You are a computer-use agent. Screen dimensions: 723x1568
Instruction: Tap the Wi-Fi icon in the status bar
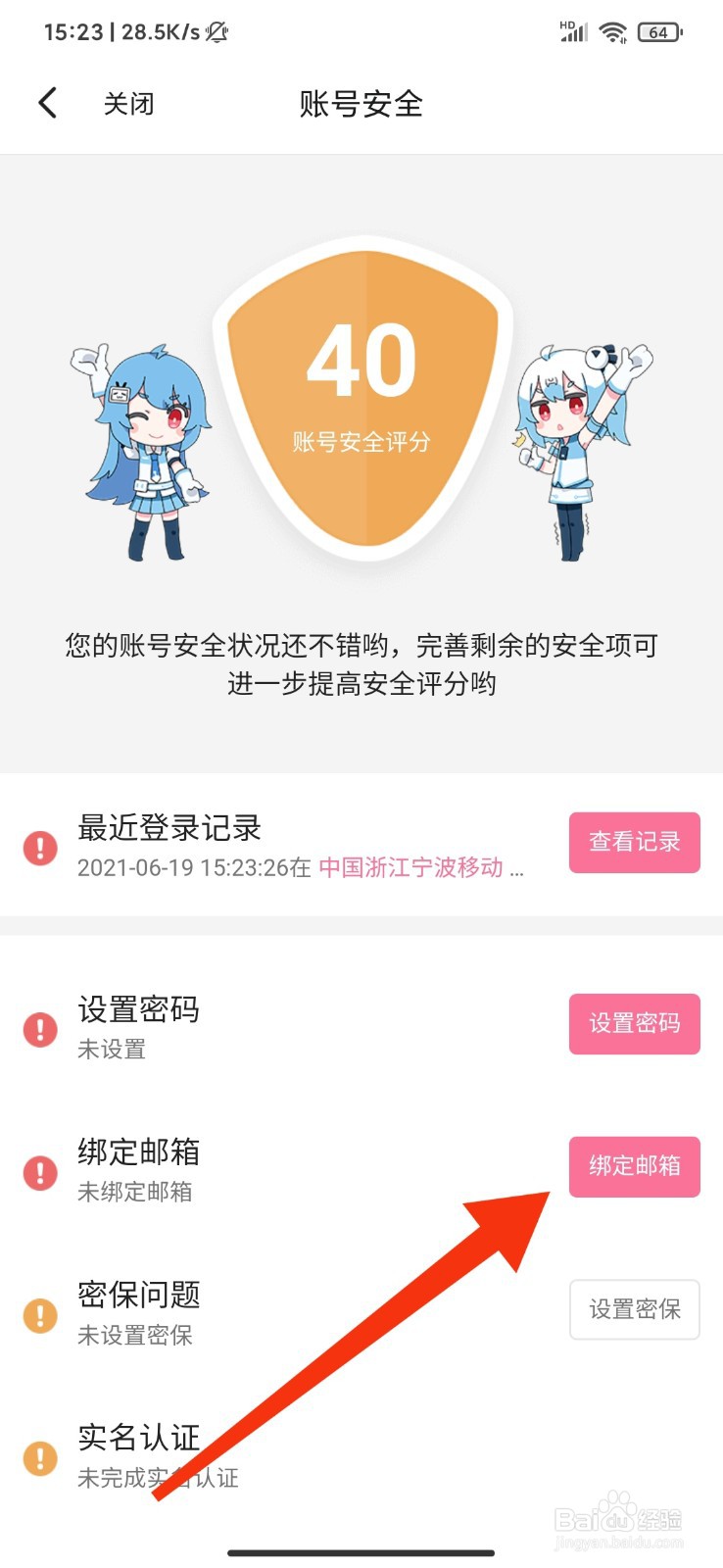pos(613,30)
